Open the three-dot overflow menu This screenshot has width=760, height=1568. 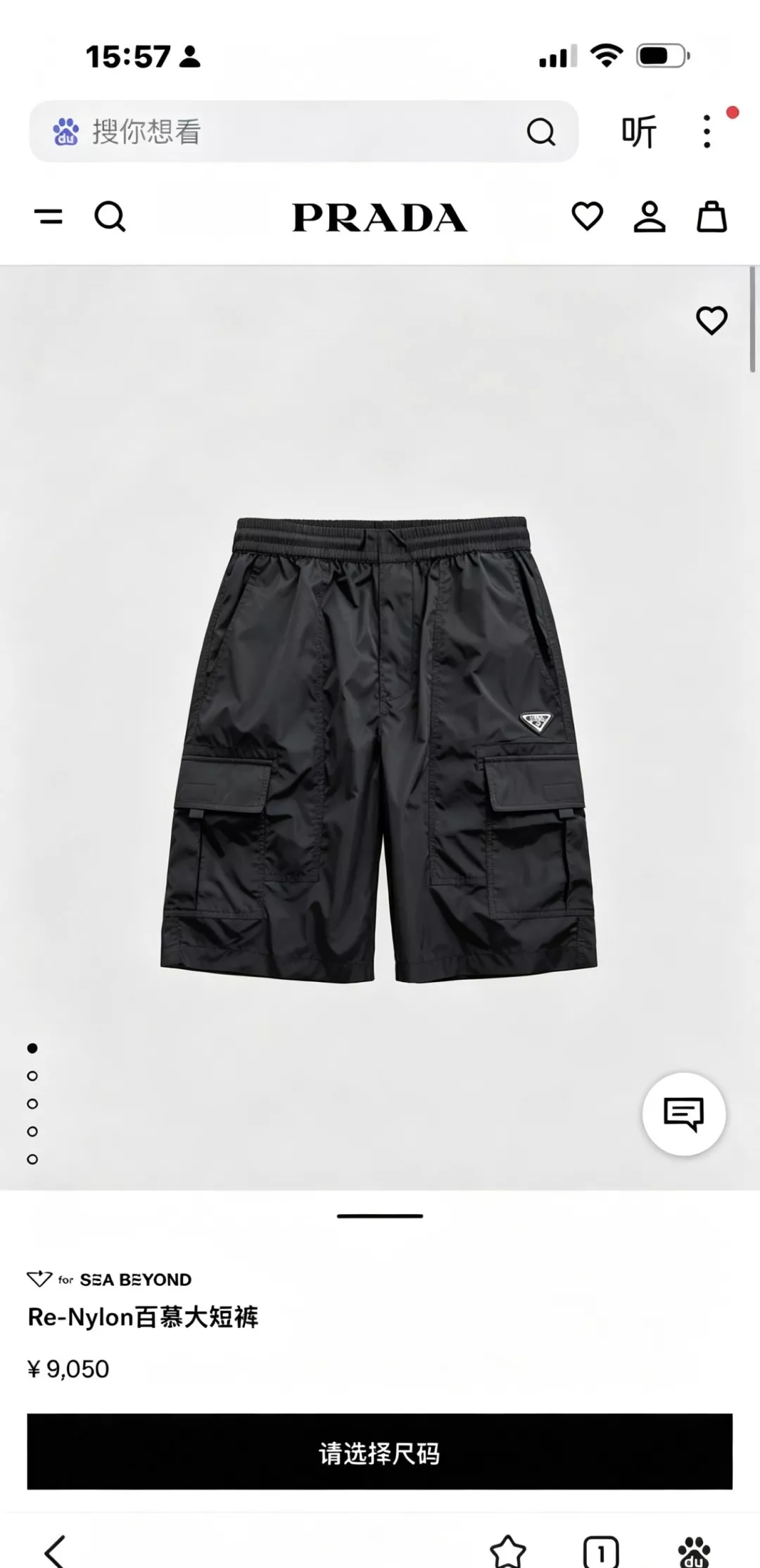pyautogui.click(x=707, y=132)
